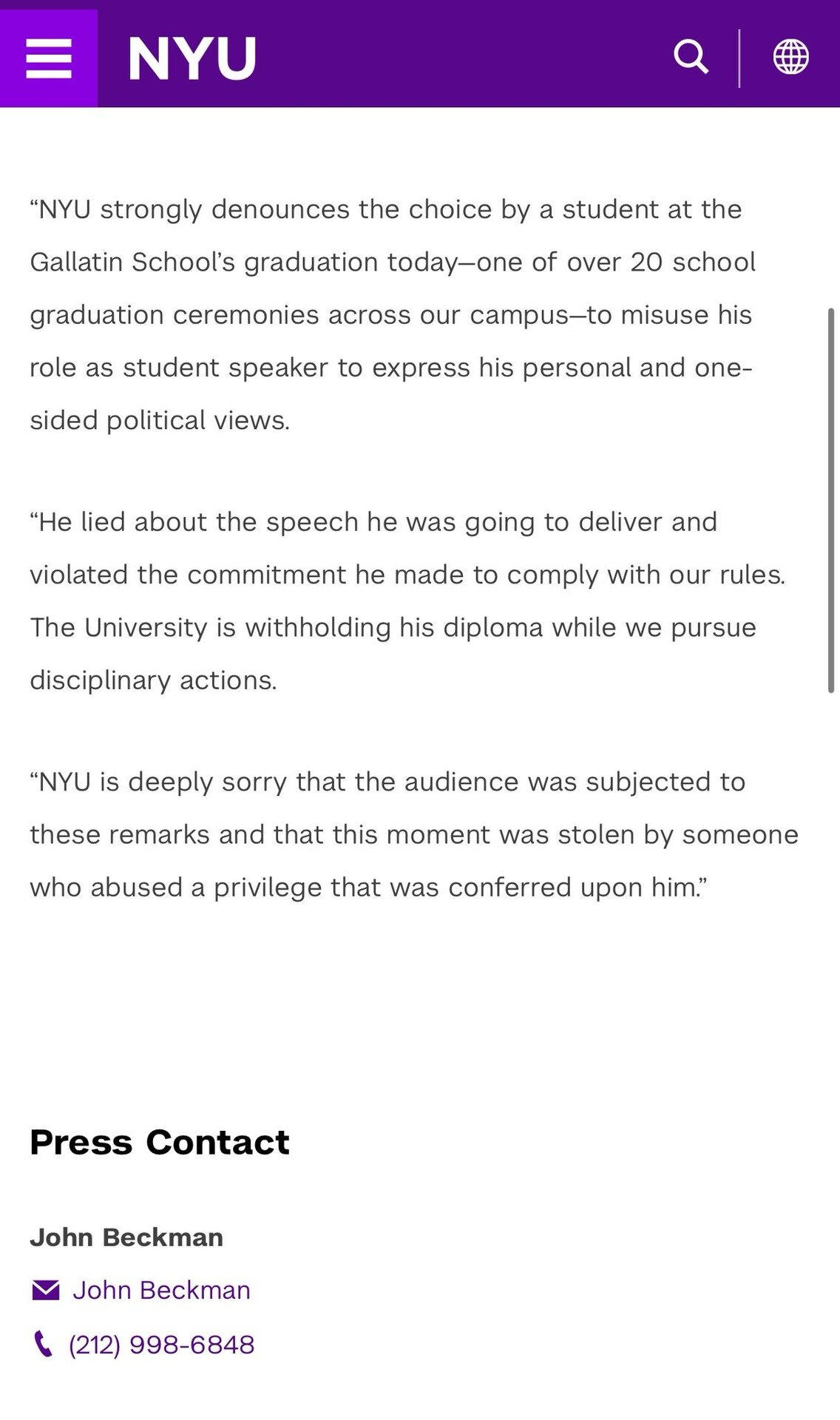Viewport: 840px width, 1420px height.
Task: Open the hamburger navigation menu
Action: point(49,58)
